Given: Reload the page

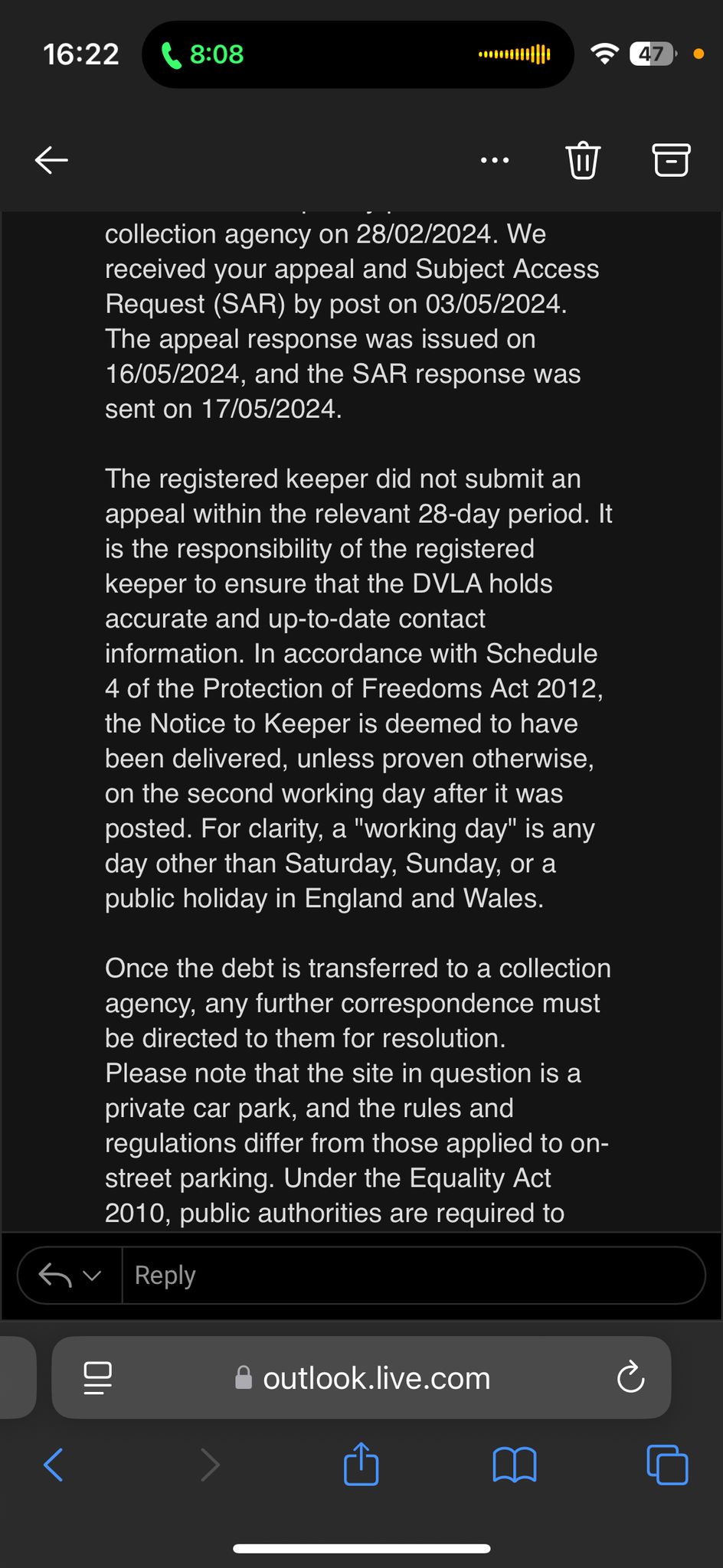Looking at the screenshot, I should [630, 1378].
